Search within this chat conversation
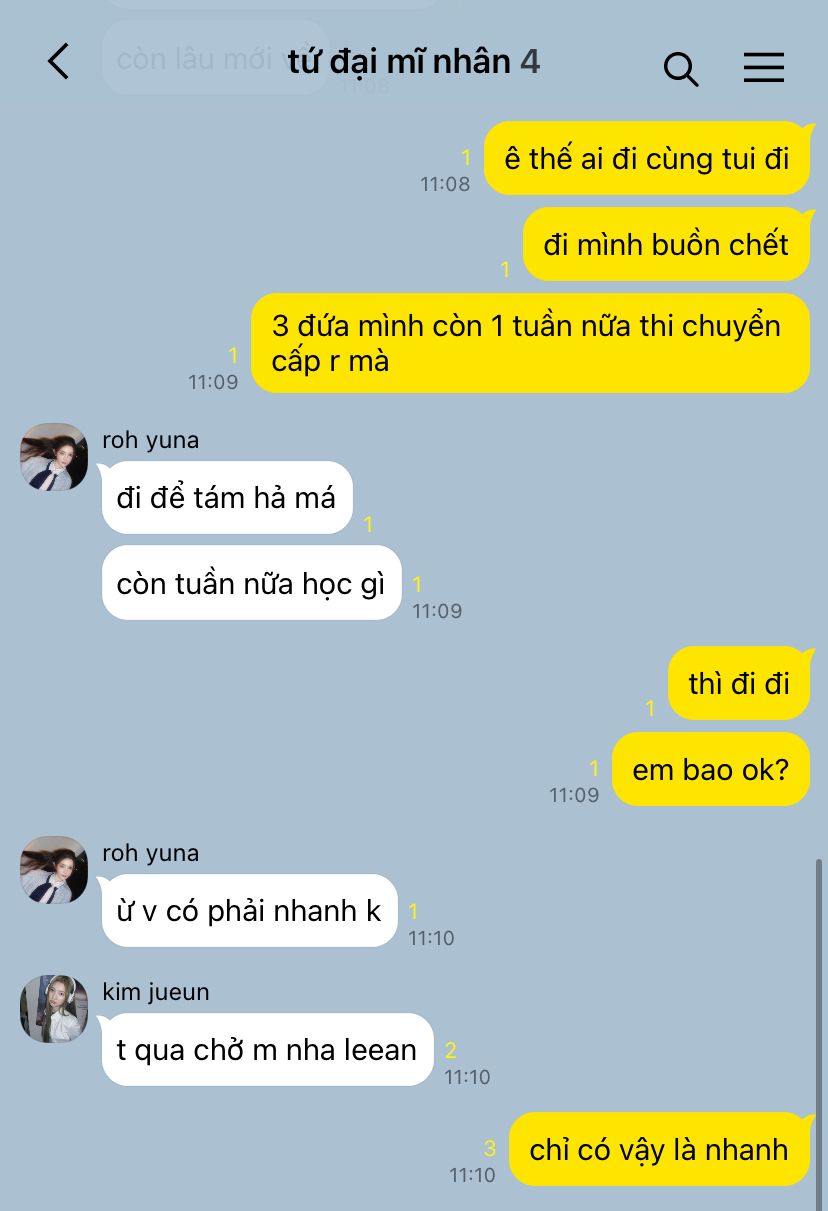The height and width of the screenshot is (1211, 828). click(x=680, y=68)
